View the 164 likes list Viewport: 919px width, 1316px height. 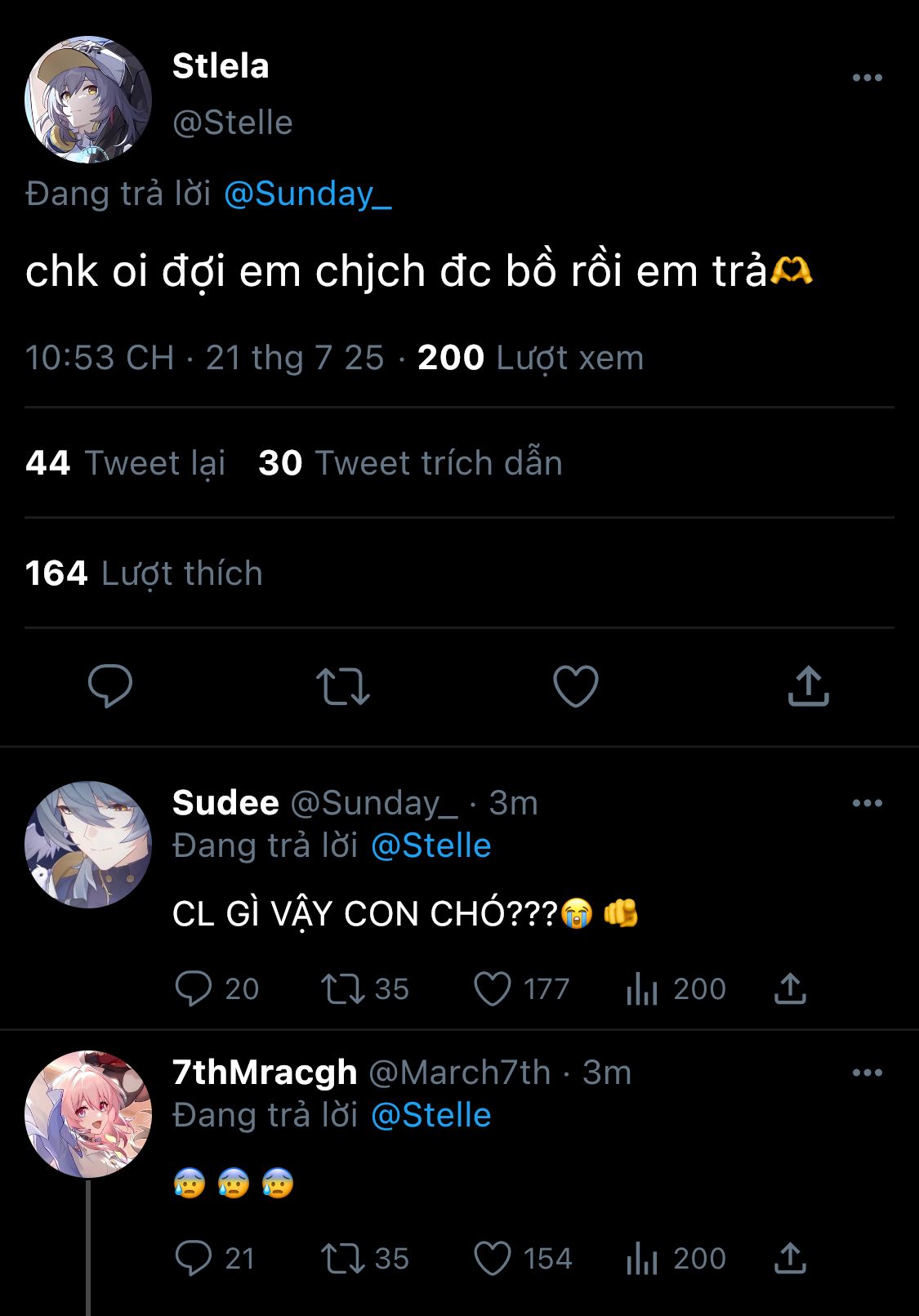click(x=144, y=573)
